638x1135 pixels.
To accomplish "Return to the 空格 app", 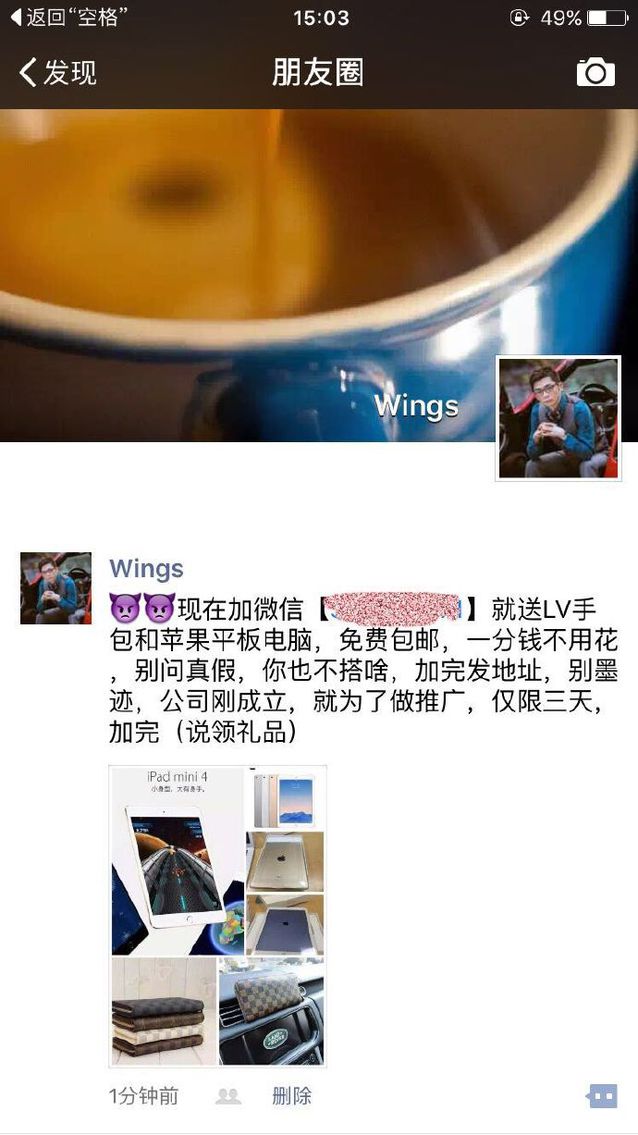I will pos(68,17).
